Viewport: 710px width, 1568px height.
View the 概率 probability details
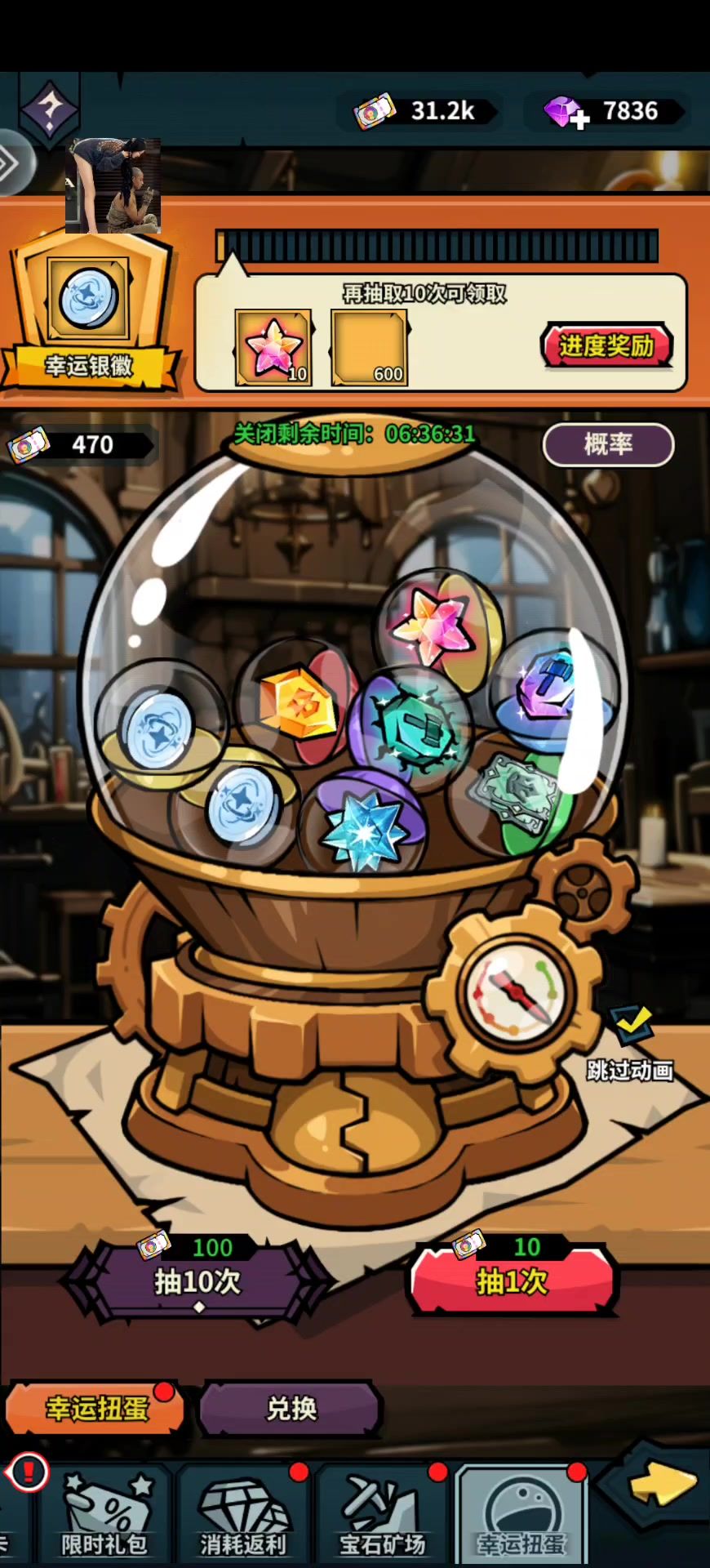(608, 444)
